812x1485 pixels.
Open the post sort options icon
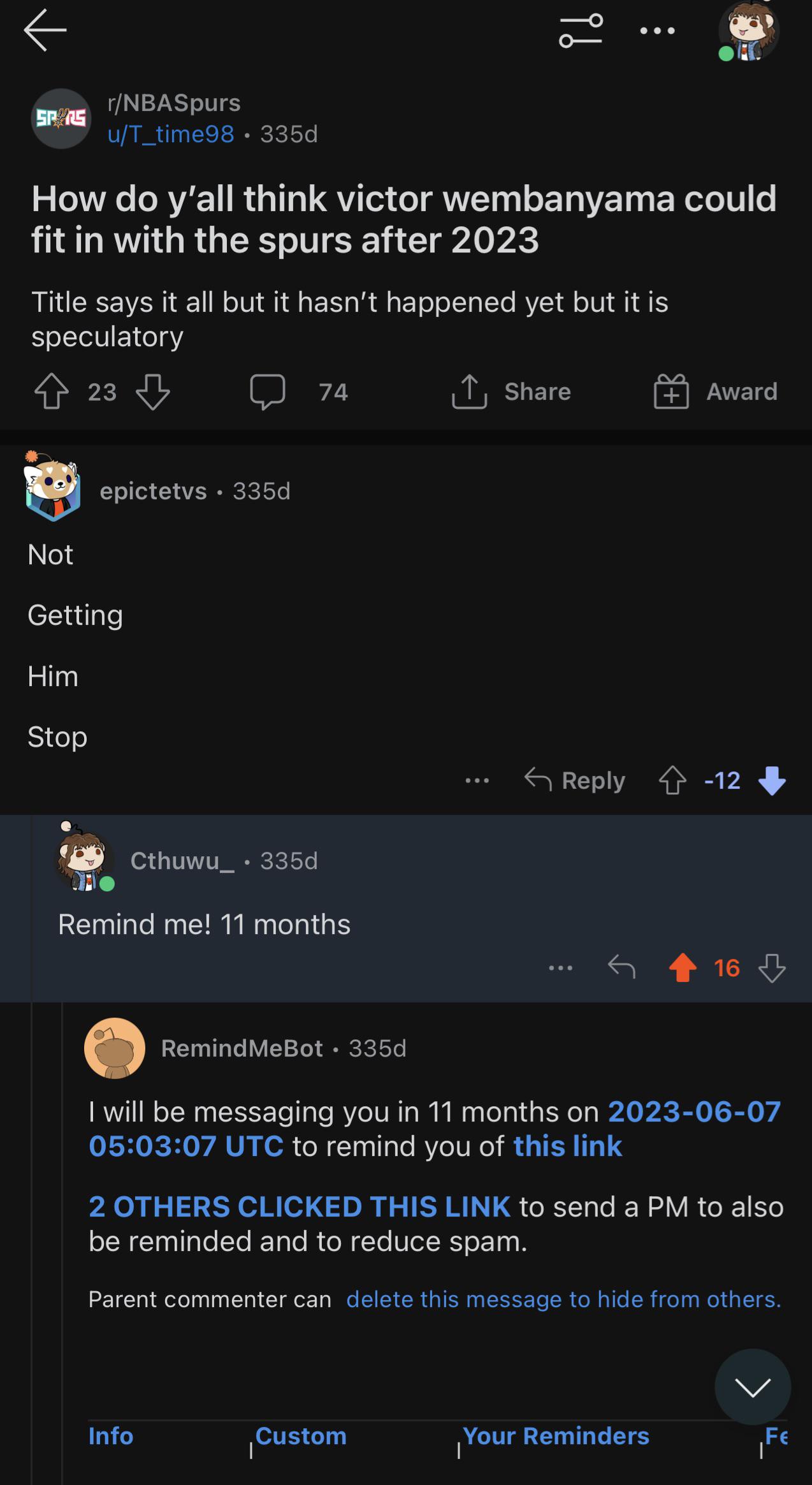point(581,31)
